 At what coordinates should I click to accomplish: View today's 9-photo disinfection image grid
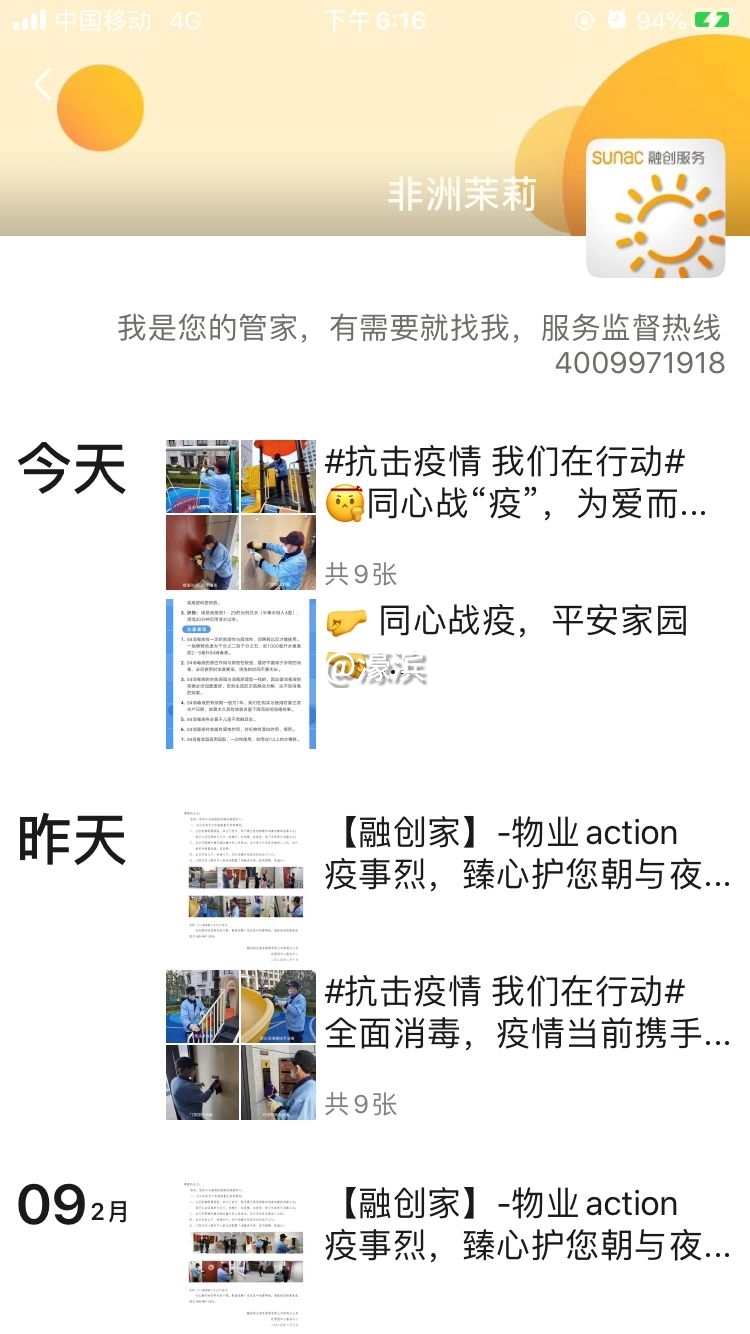[x=241, y=514]
